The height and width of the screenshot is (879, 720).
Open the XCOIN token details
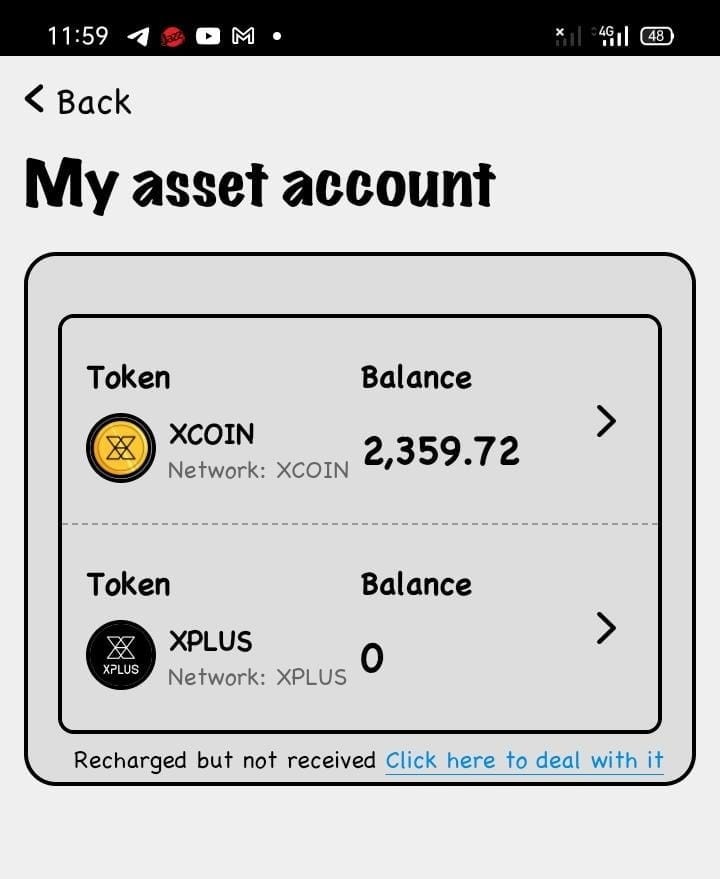pyautogui.click(x=605, y=422)
